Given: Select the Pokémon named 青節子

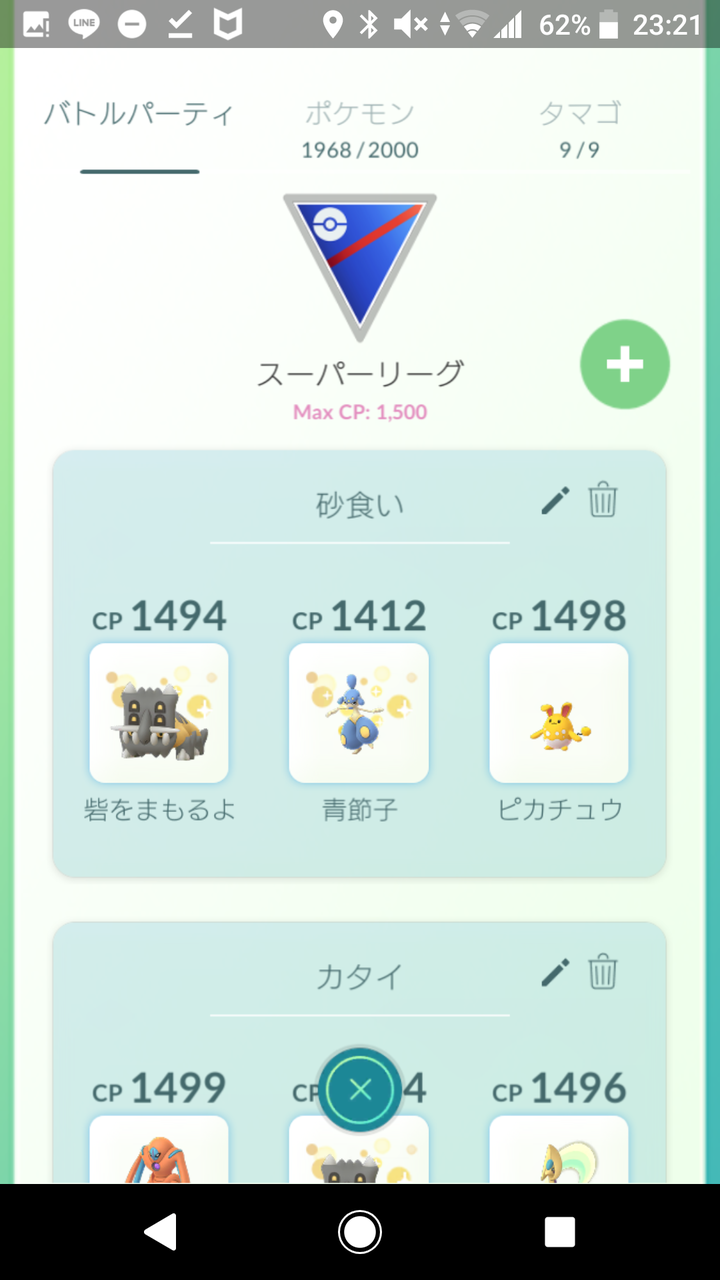Looking at the screenshot, I should pyautogui.click(x=359, y=712).
